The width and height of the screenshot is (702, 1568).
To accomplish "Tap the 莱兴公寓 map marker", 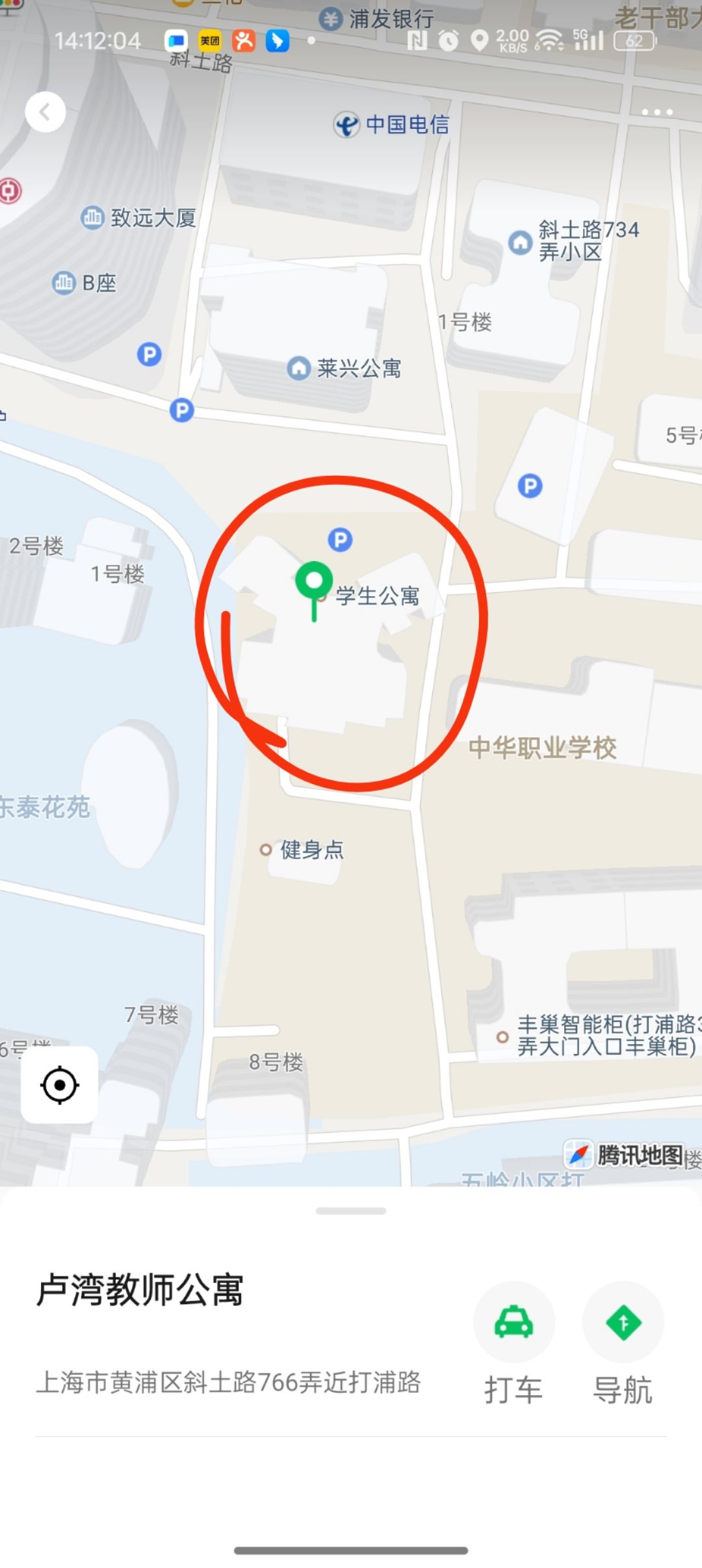I will pos(299,369).
